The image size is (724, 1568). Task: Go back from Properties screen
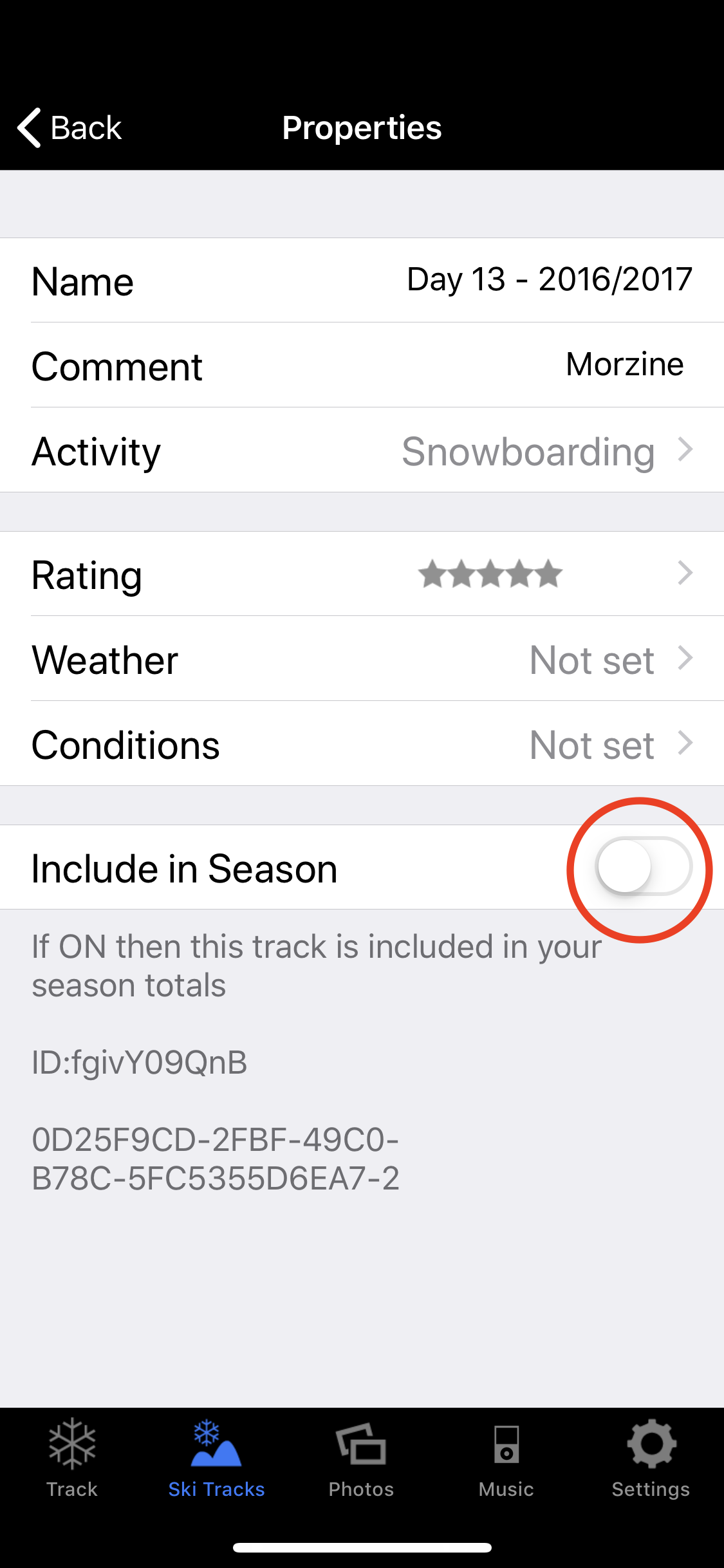70,127
